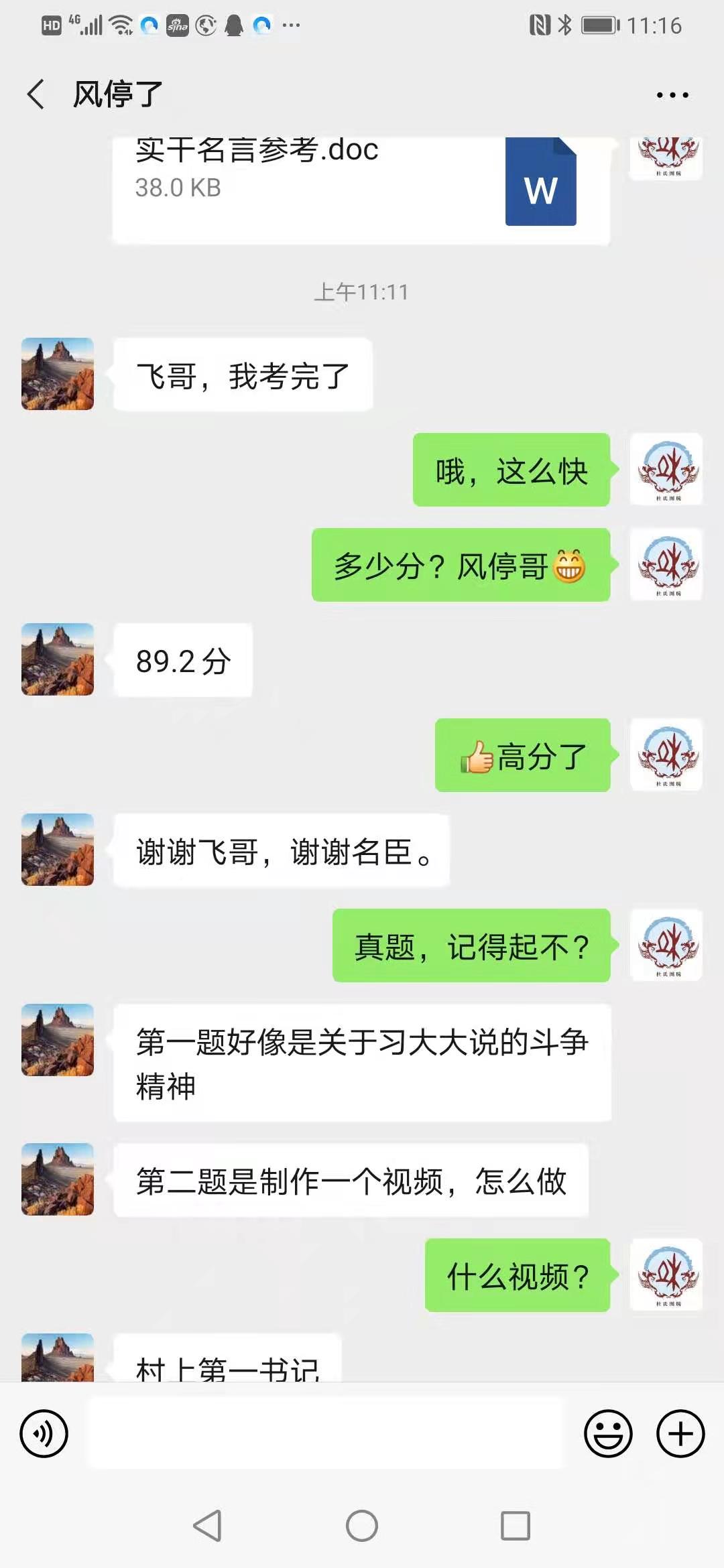Go back from the 风停了 chat

(x=36, y=94)
